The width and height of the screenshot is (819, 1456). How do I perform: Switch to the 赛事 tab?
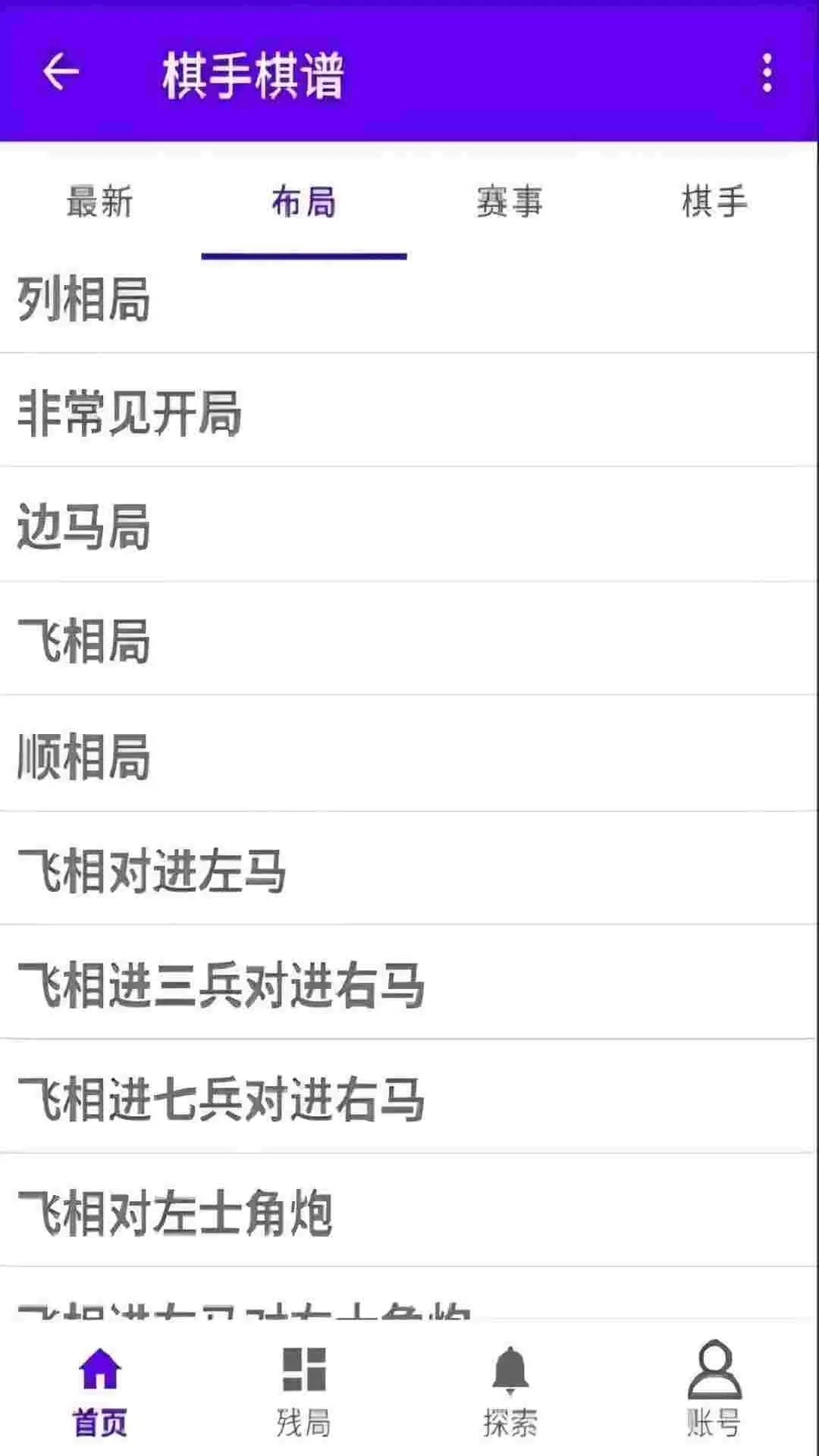pos(510,202)
